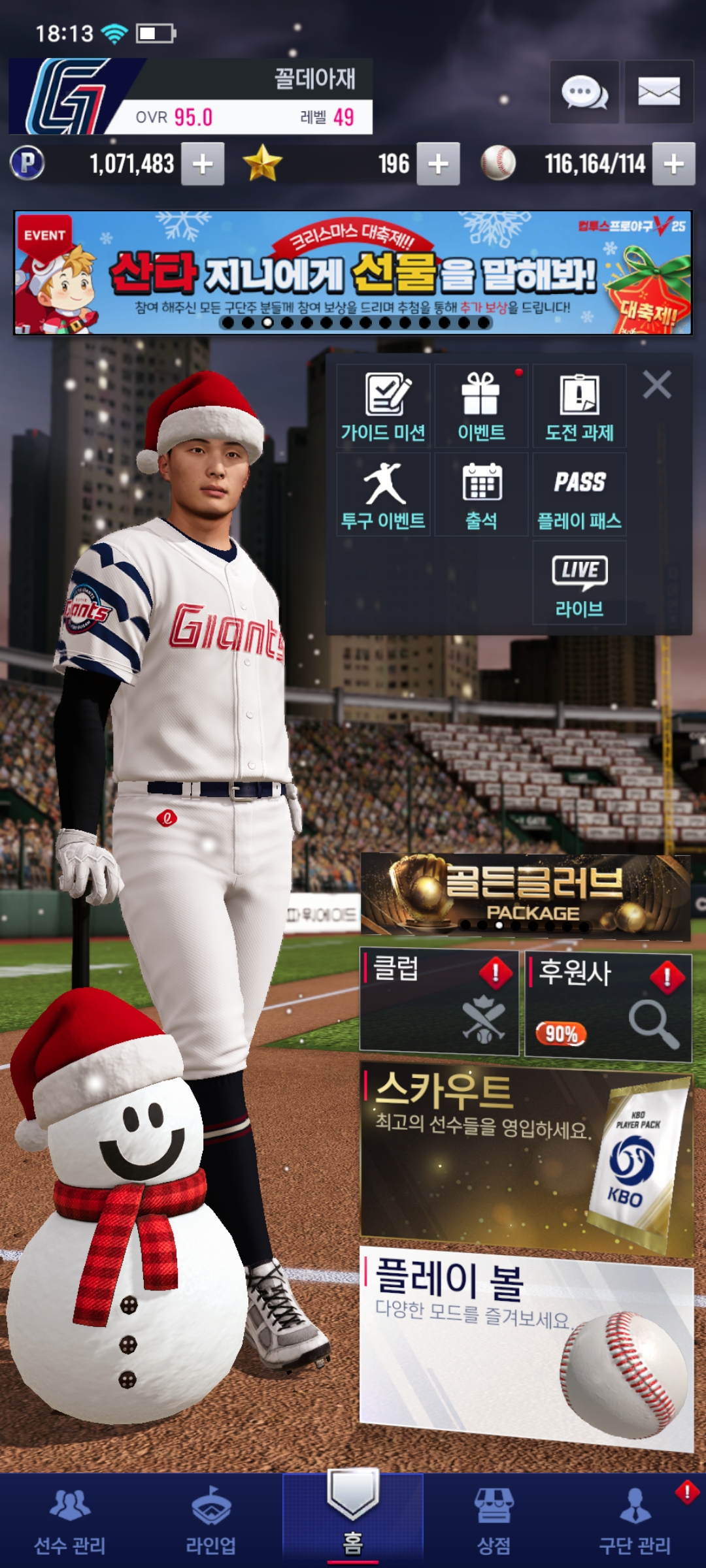Start 플레이 볼 game modes
Screen dimensions: 706x1568
[x=526, y=1346]
